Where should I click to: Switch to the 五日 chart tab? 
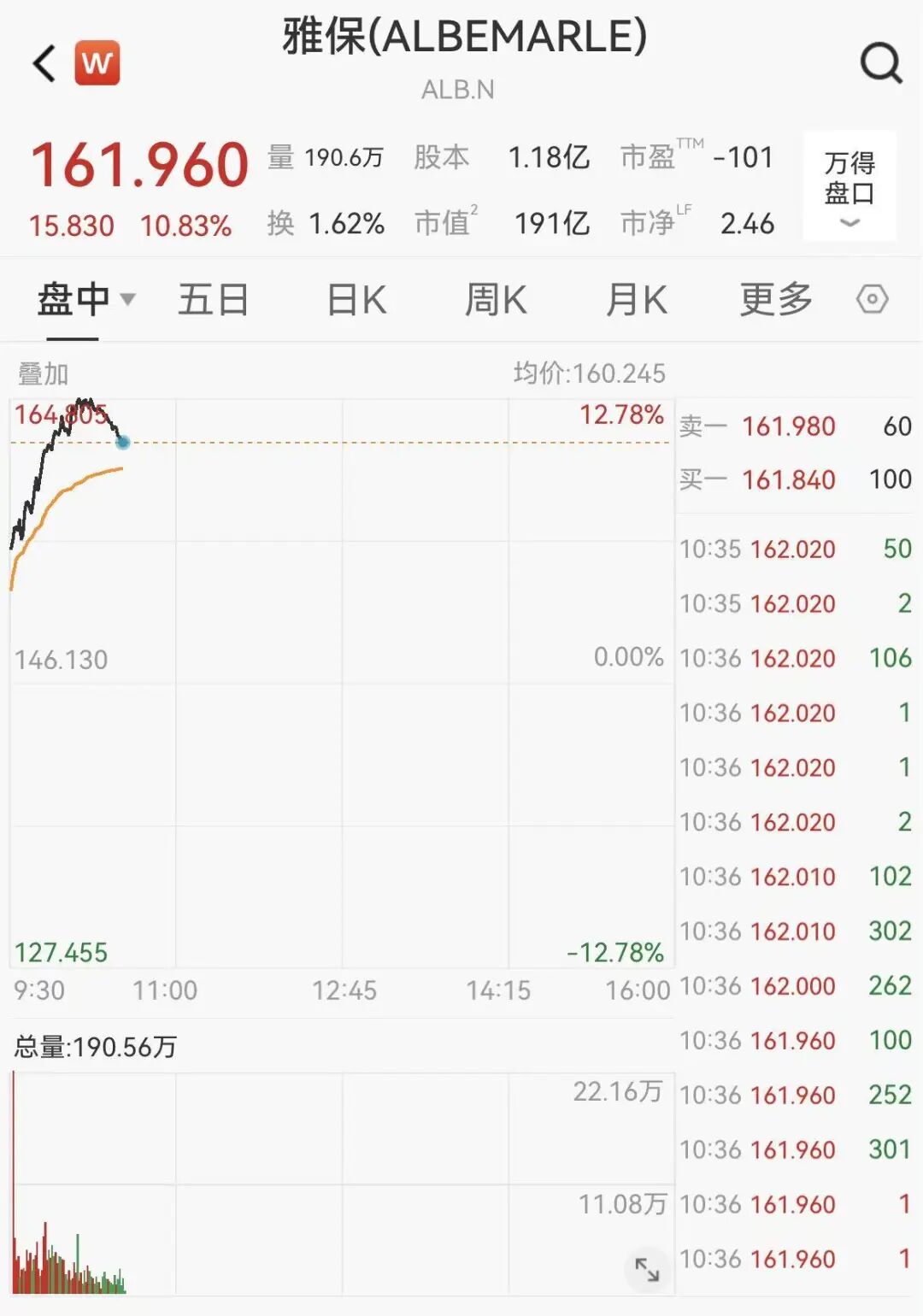pos(213,300)
